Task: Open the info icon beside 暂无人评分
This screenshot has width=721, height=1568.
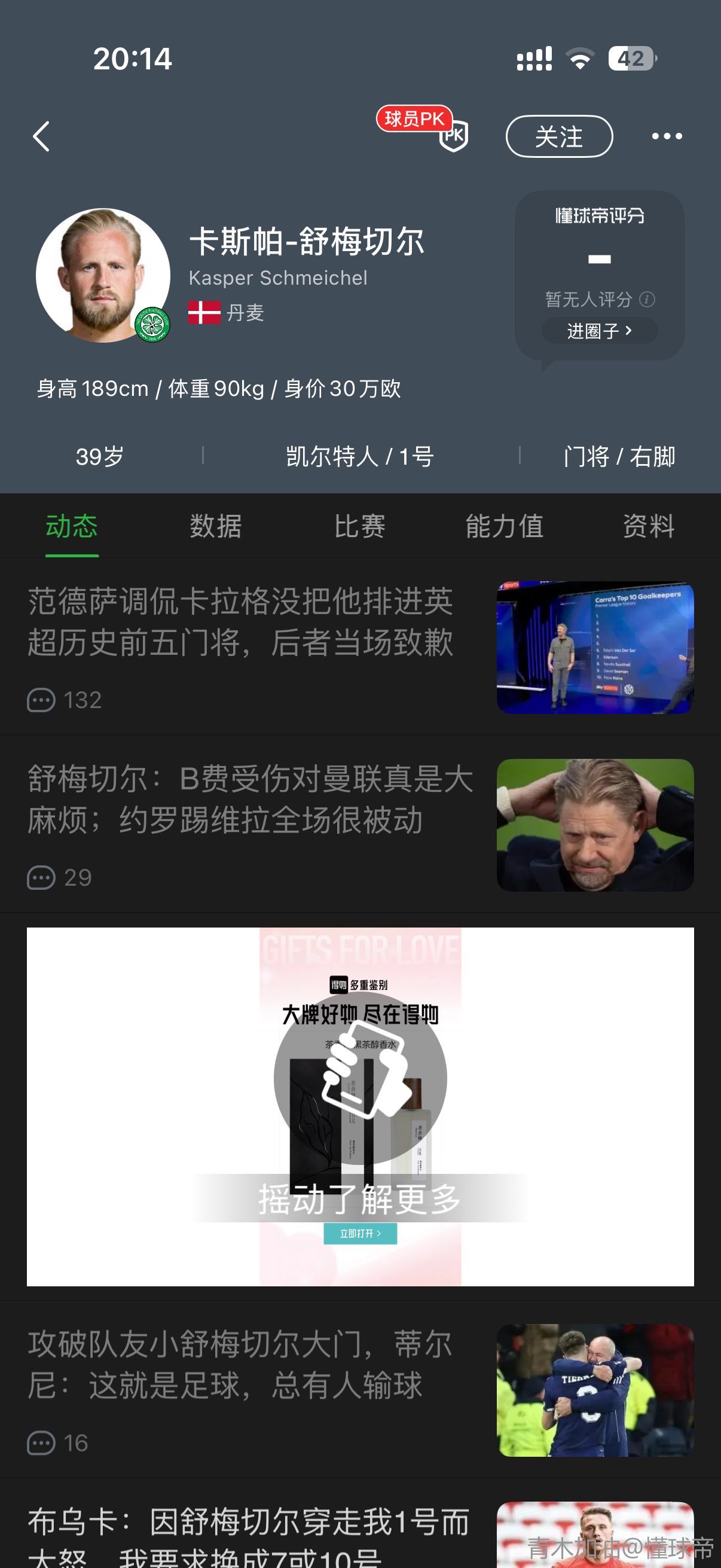Action: (647, 300)
